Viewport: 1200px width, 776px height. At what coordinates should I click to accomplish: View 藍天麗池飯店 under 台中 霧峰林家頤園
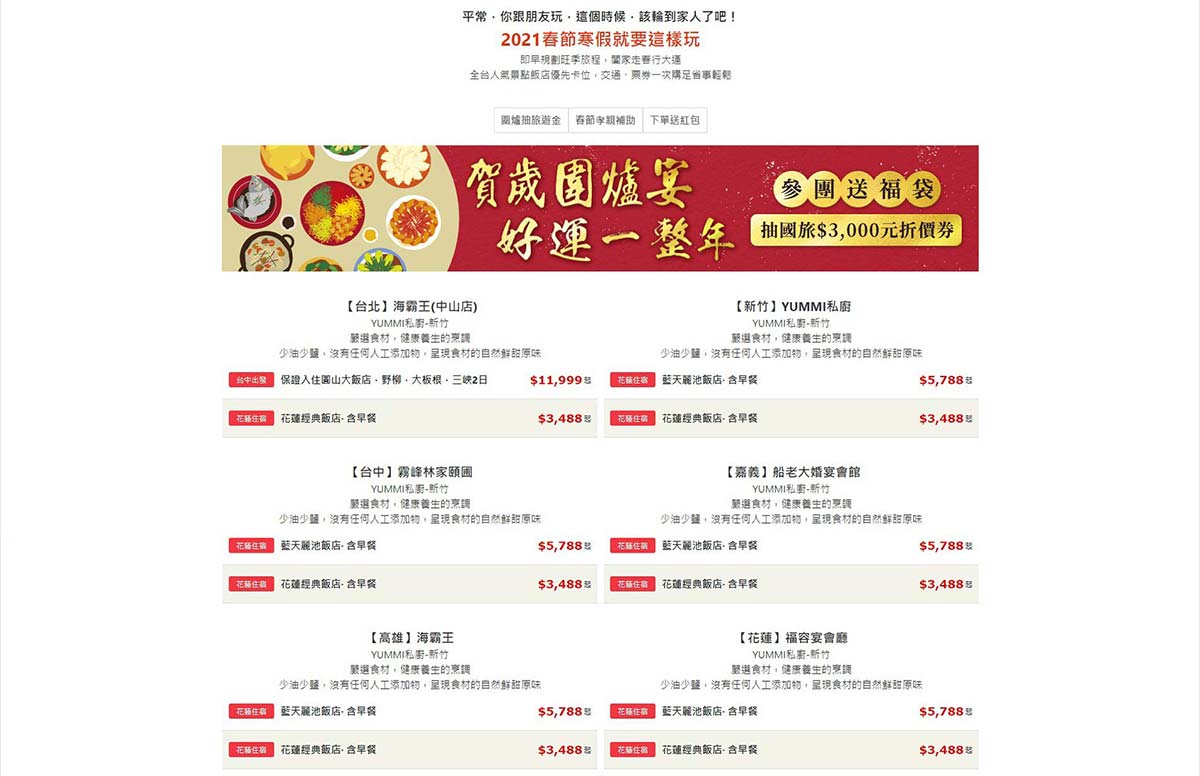pos(409,546)
